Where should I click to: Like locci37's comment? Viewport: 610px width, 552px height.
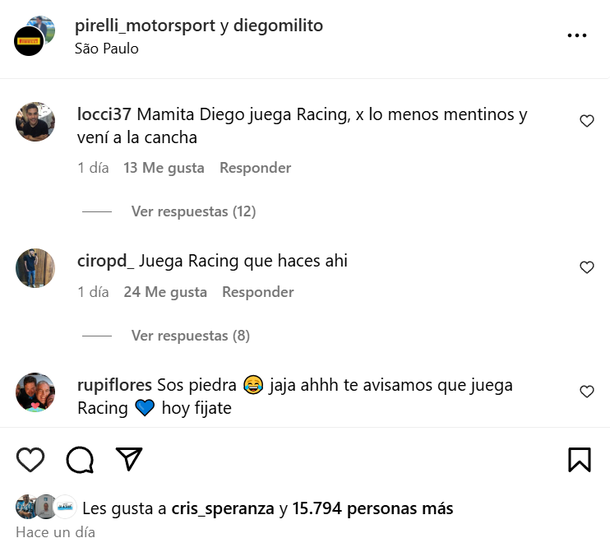click(x=587, y=121)
